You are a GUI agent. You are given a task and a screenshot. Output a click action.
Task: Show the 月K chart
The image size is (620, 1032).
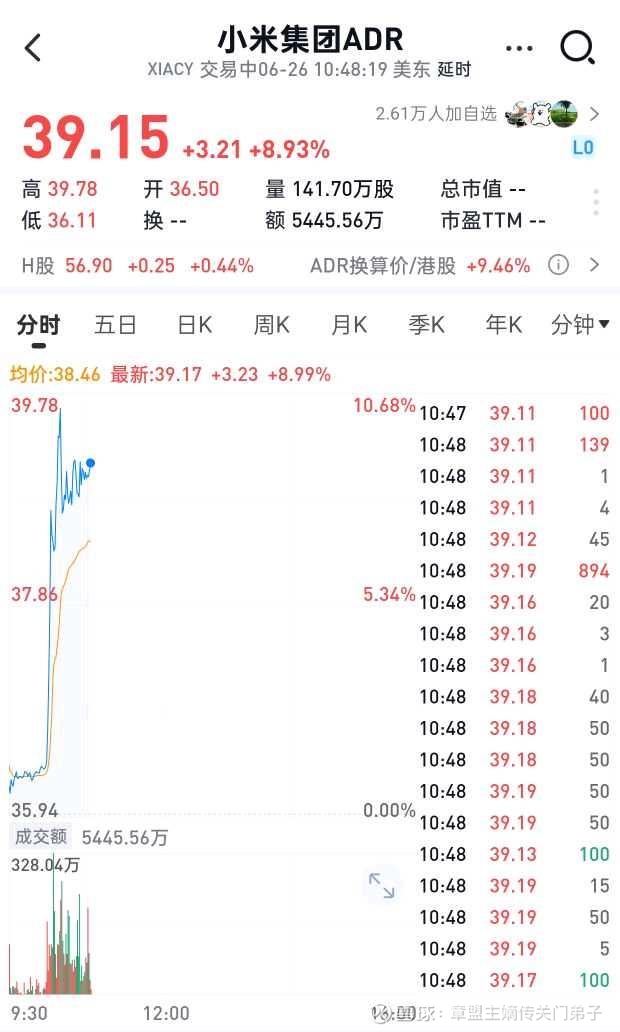(349, 325)
